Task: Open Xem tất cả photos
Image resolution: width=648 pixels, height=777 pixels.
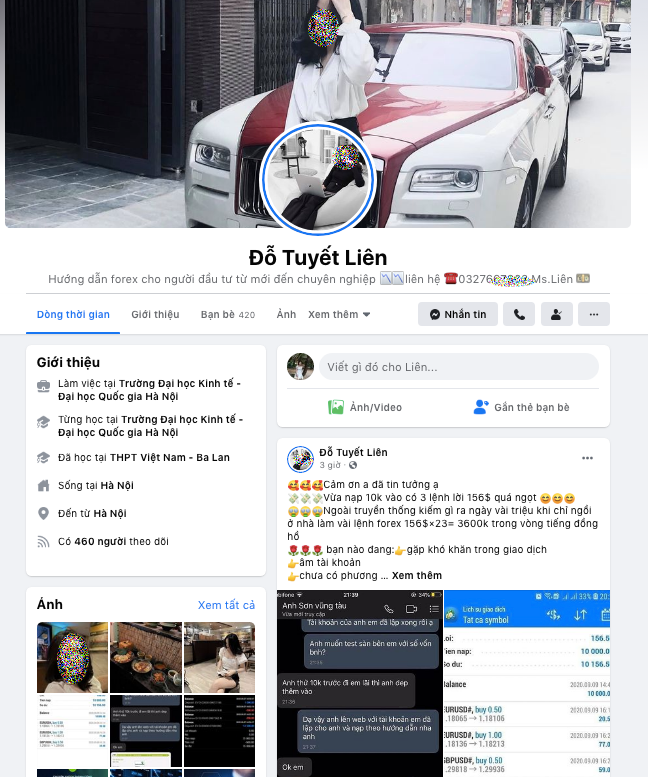Action: click(226, 605)
